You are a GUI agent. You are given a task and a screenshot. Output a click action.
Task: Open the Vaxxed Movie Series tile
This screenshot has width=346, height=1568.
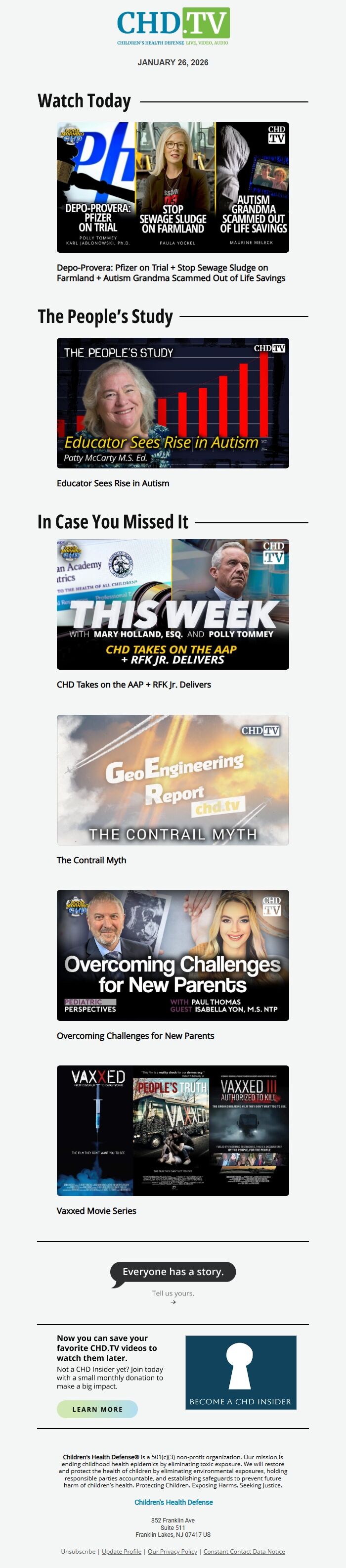point(173,1130)
